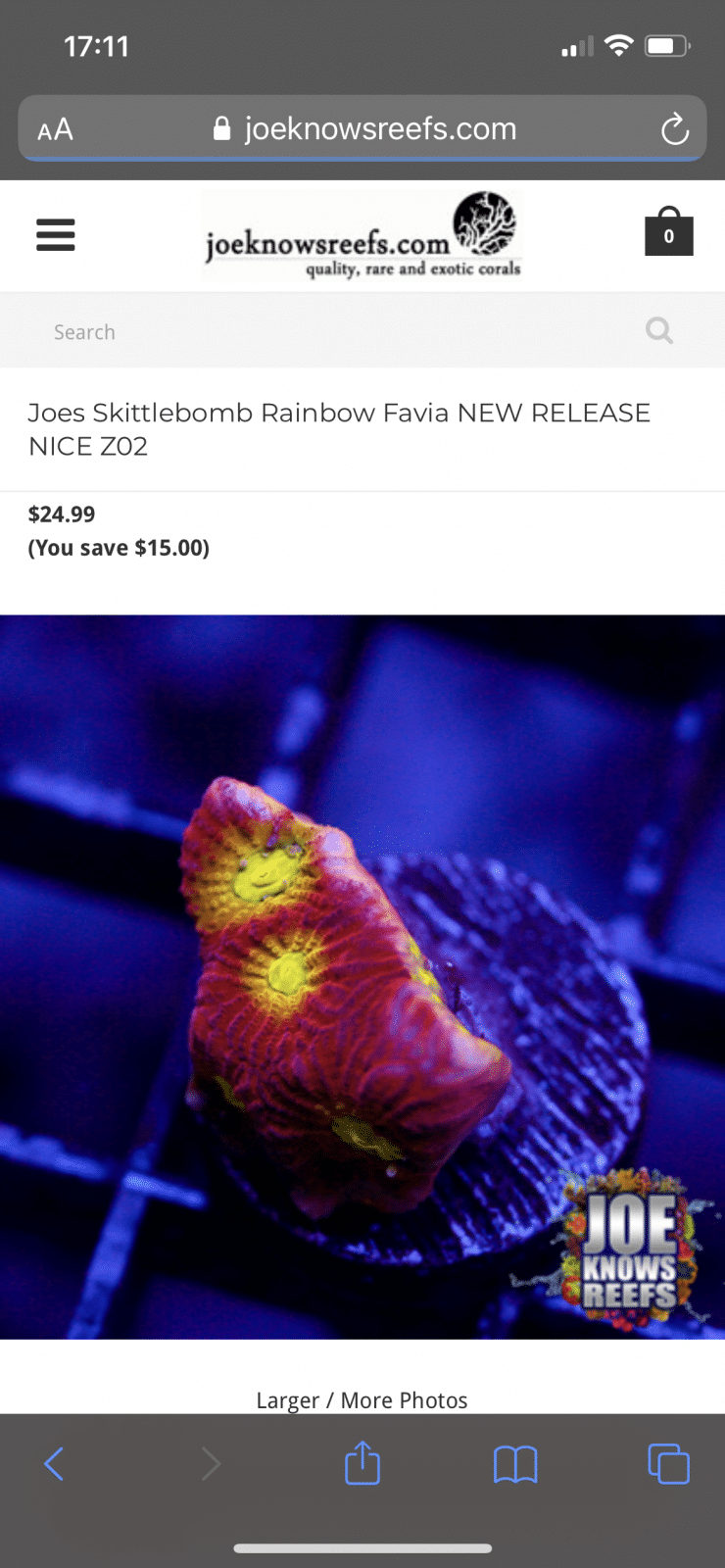The height and width of the screenshot is (1568, 725).
Task: Open the Skittlebomb Favia product photo
Action: [362, 976]
